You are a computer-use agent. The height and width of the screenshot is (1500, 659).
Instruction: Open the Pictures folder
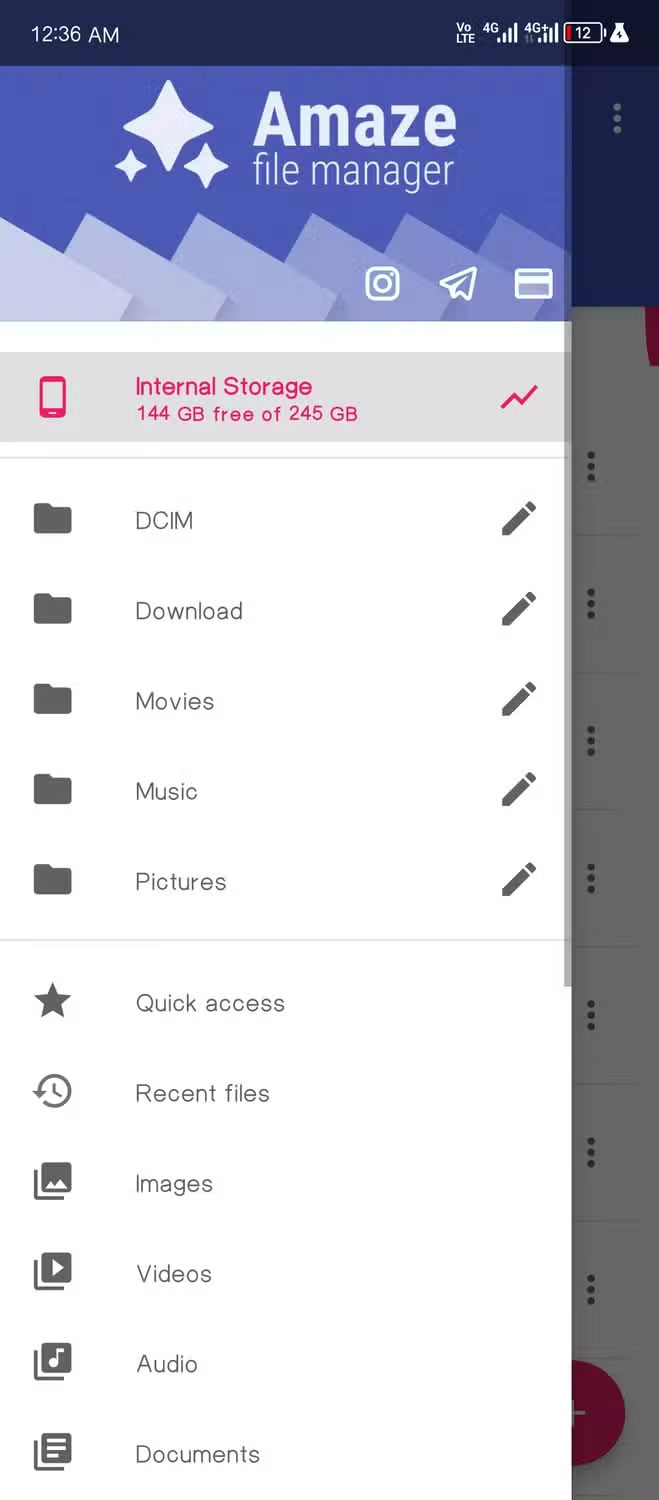(x=181, y=881)
